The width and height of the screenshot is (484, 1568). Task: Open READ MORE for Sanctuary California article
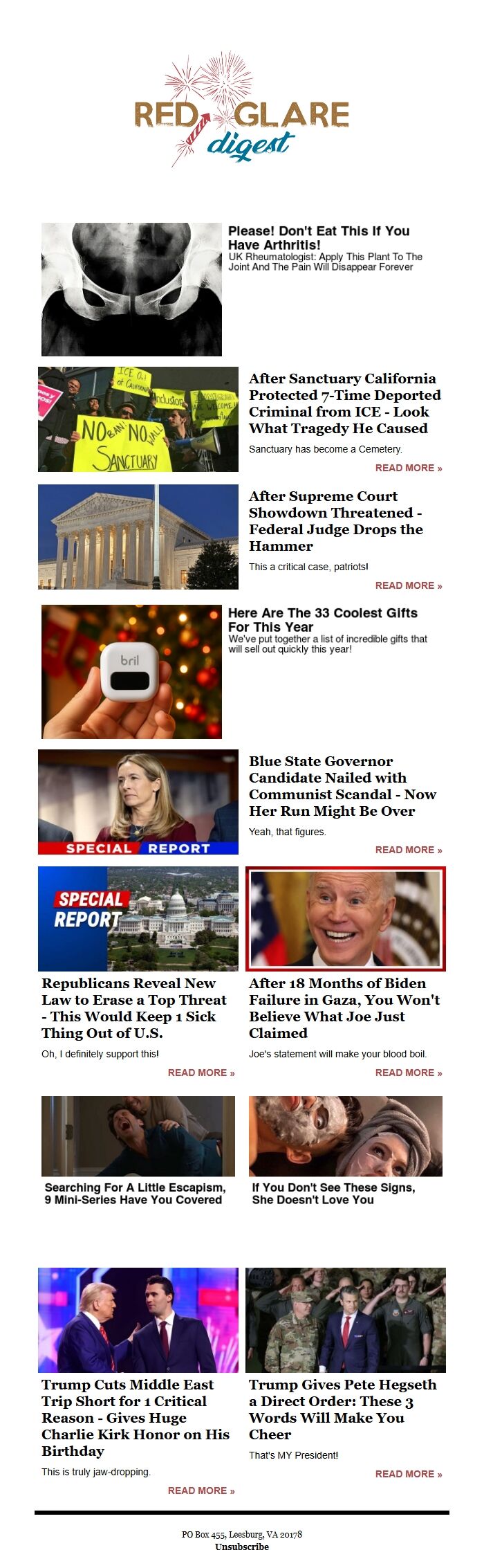pos(408,468)
